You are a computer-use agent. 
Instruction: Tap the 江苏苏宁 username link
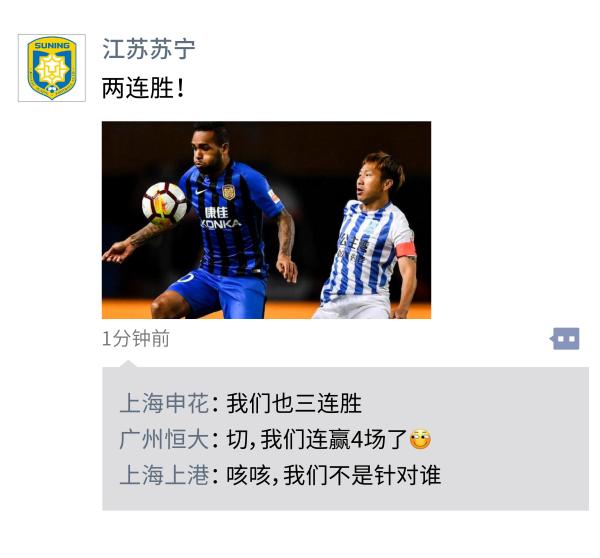pos(148,49)
